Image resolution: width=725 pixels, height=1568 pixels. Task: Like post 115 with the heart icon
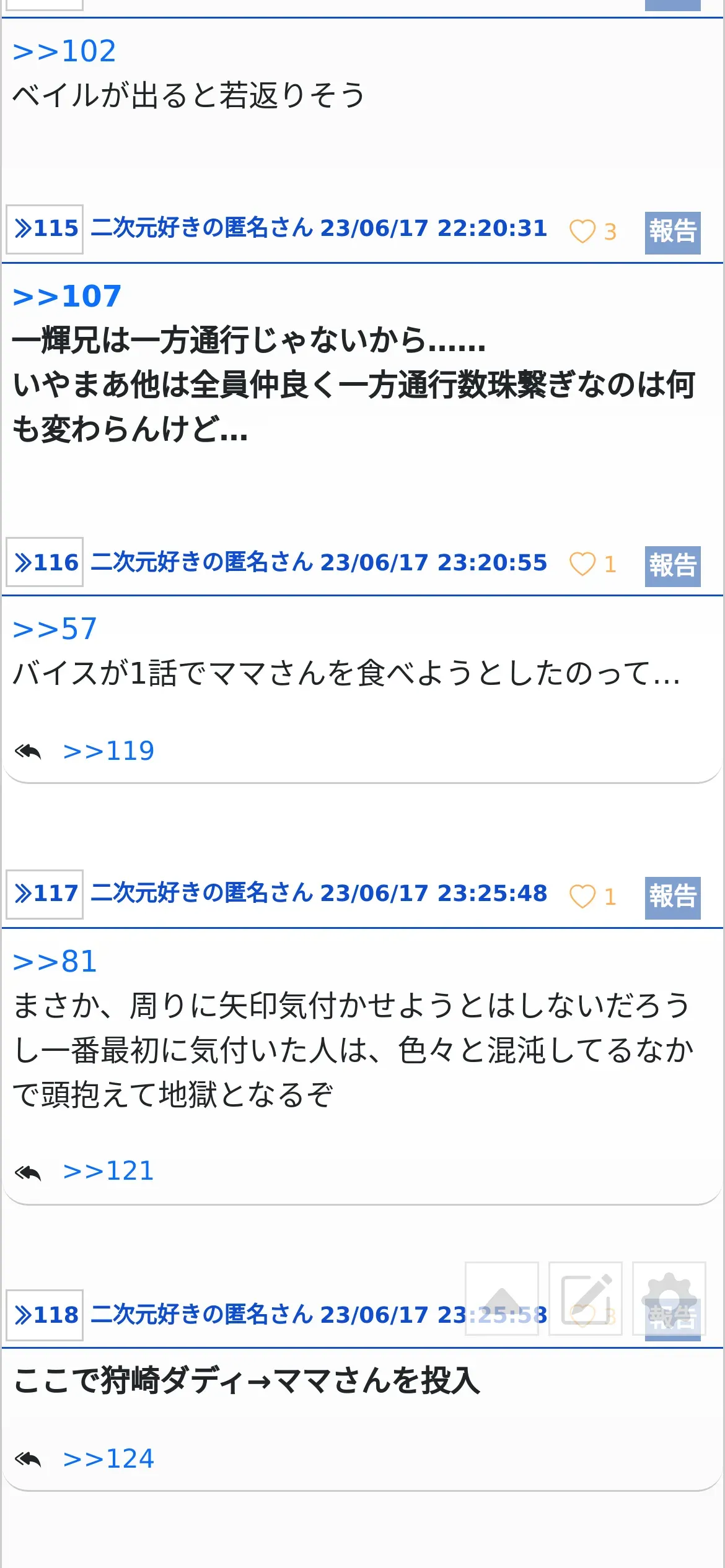point(582,232)
